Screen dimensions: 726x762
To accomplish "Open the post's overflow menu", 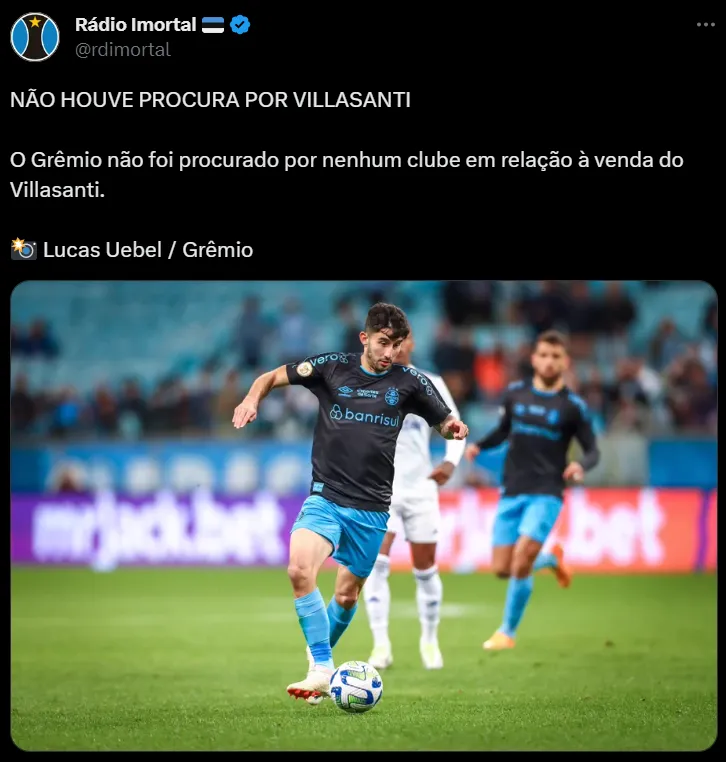I will tap(707, 26).
